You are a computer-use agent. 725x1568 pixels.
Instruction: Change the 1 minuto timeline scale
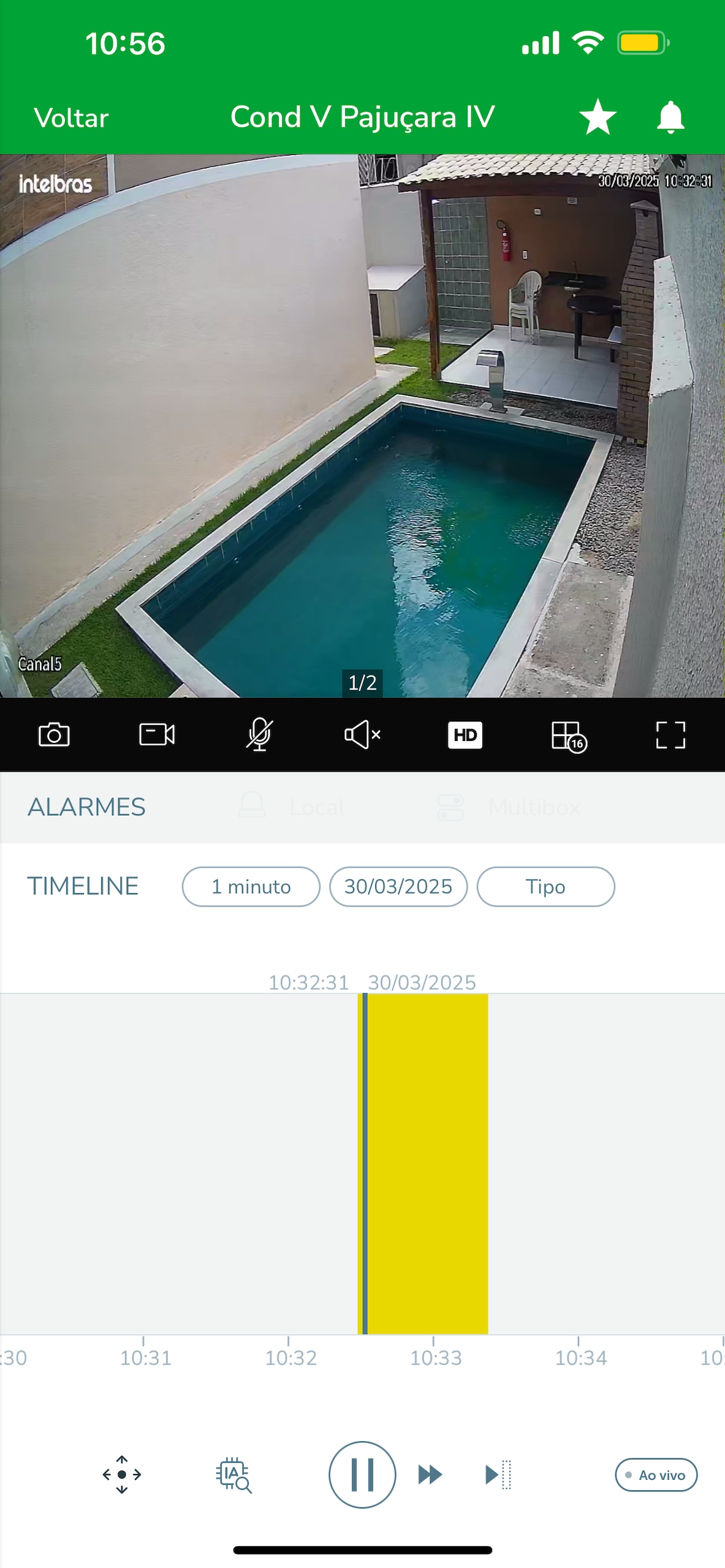point(251,886)
